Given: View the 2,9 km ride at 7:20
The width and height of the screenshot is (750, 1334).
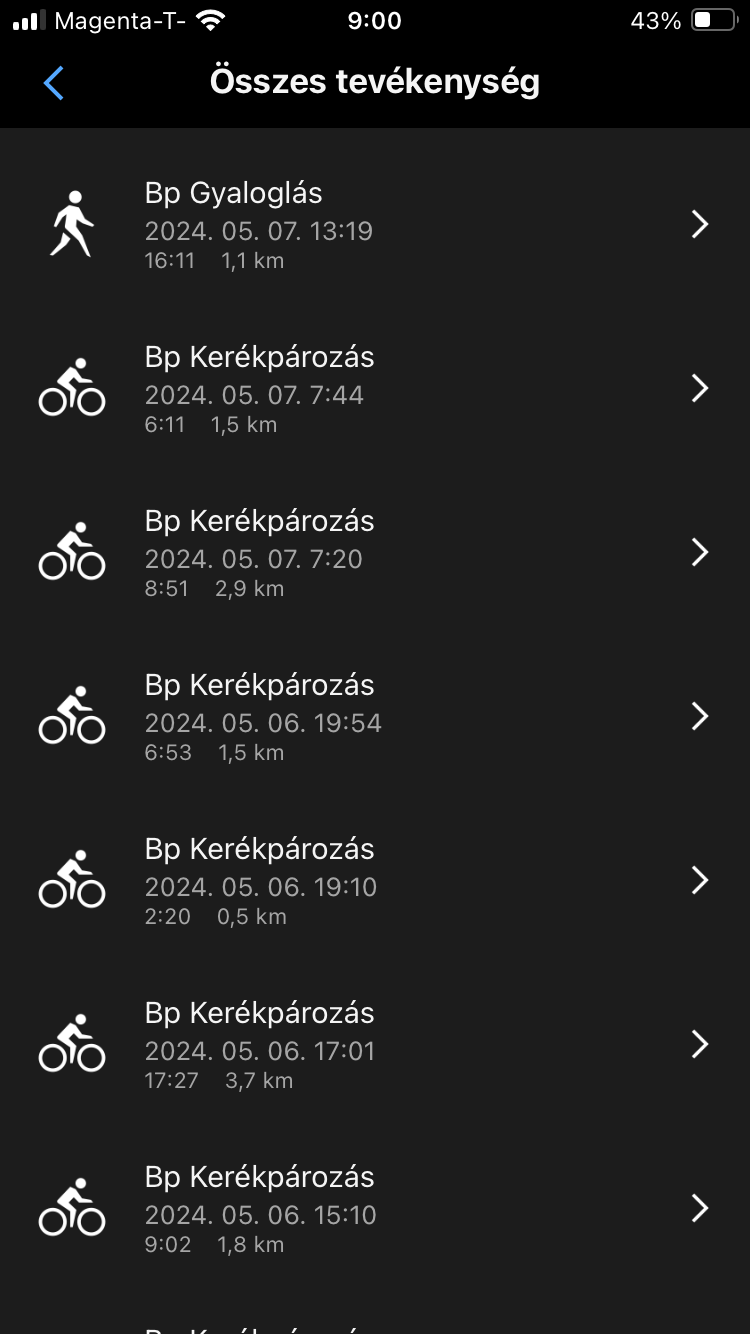Looking at the screenshot, I should point(375,553).
